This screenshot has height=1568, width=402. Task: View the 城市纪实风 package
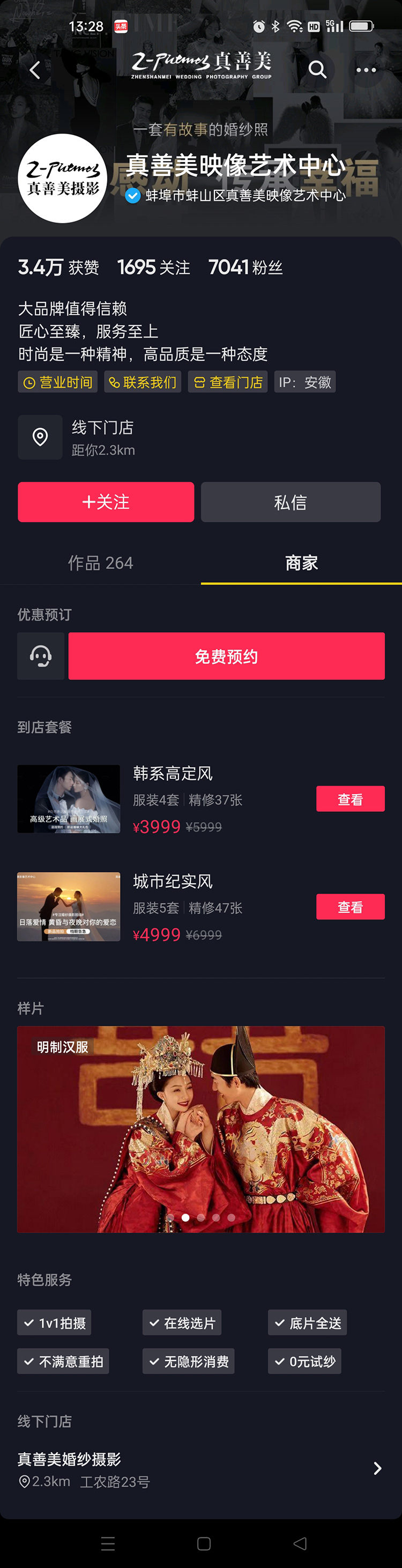pyautogui.click(x=351, y=907)
